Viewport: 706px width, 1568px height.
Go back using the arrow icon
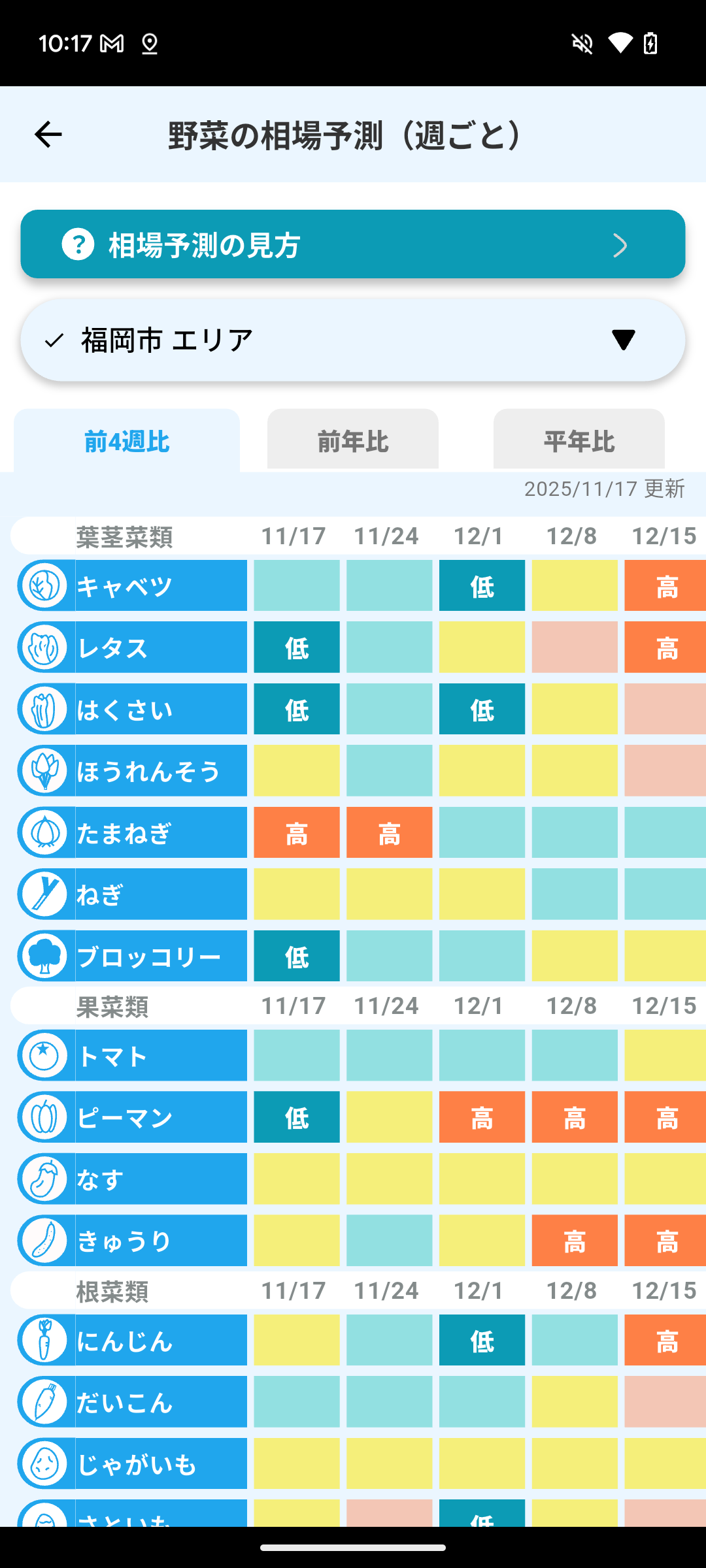tap(48, 135)
